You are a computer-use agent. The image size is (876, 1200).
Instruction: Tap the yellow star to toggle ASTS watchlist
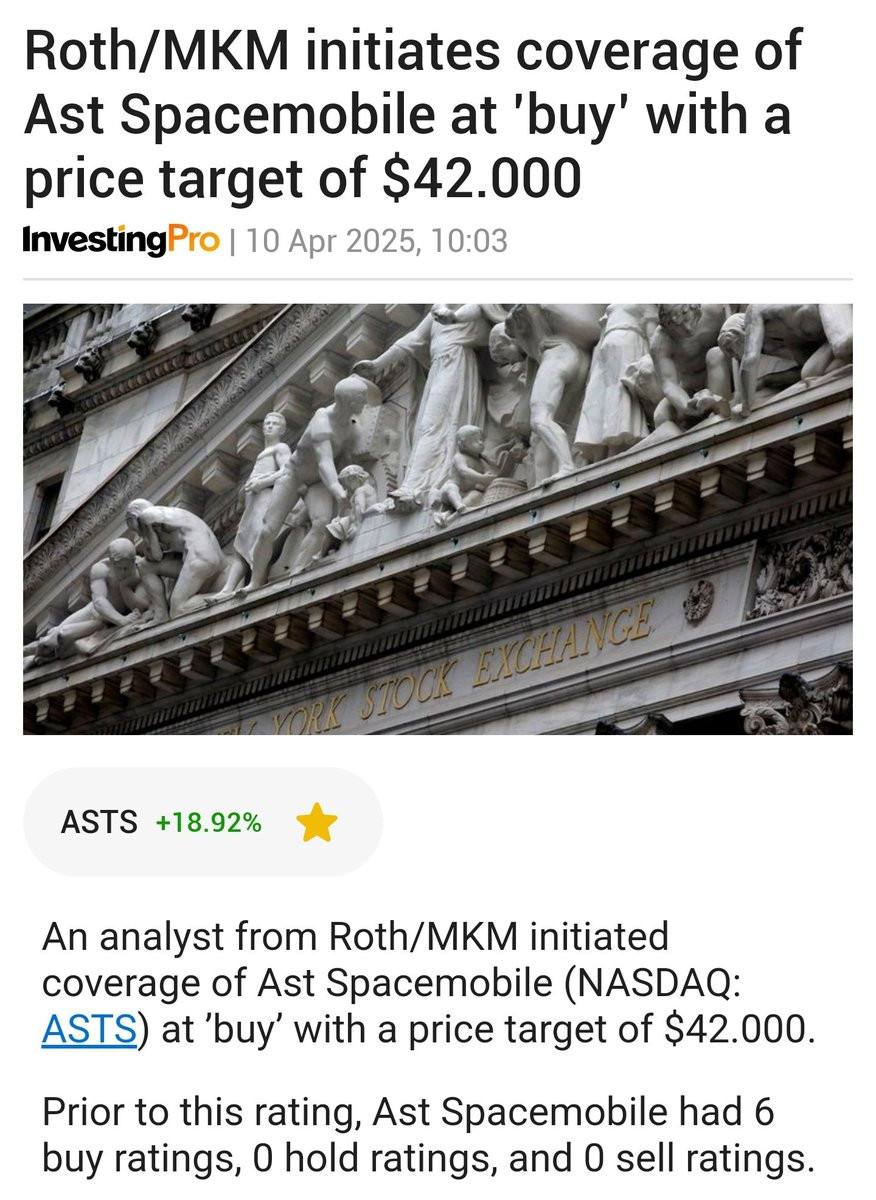317,824
